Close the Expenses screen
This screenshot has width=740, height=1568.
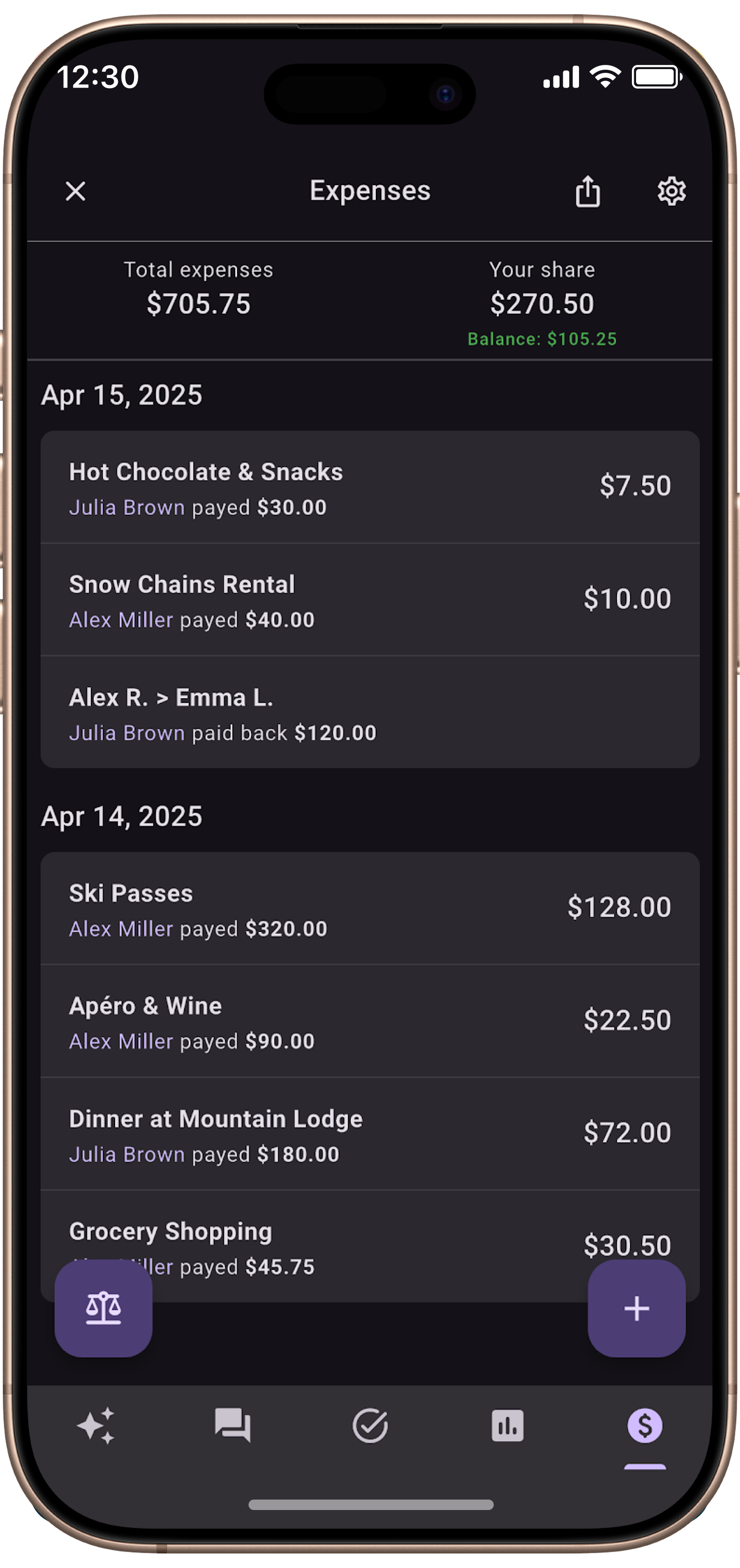[75, 191]
